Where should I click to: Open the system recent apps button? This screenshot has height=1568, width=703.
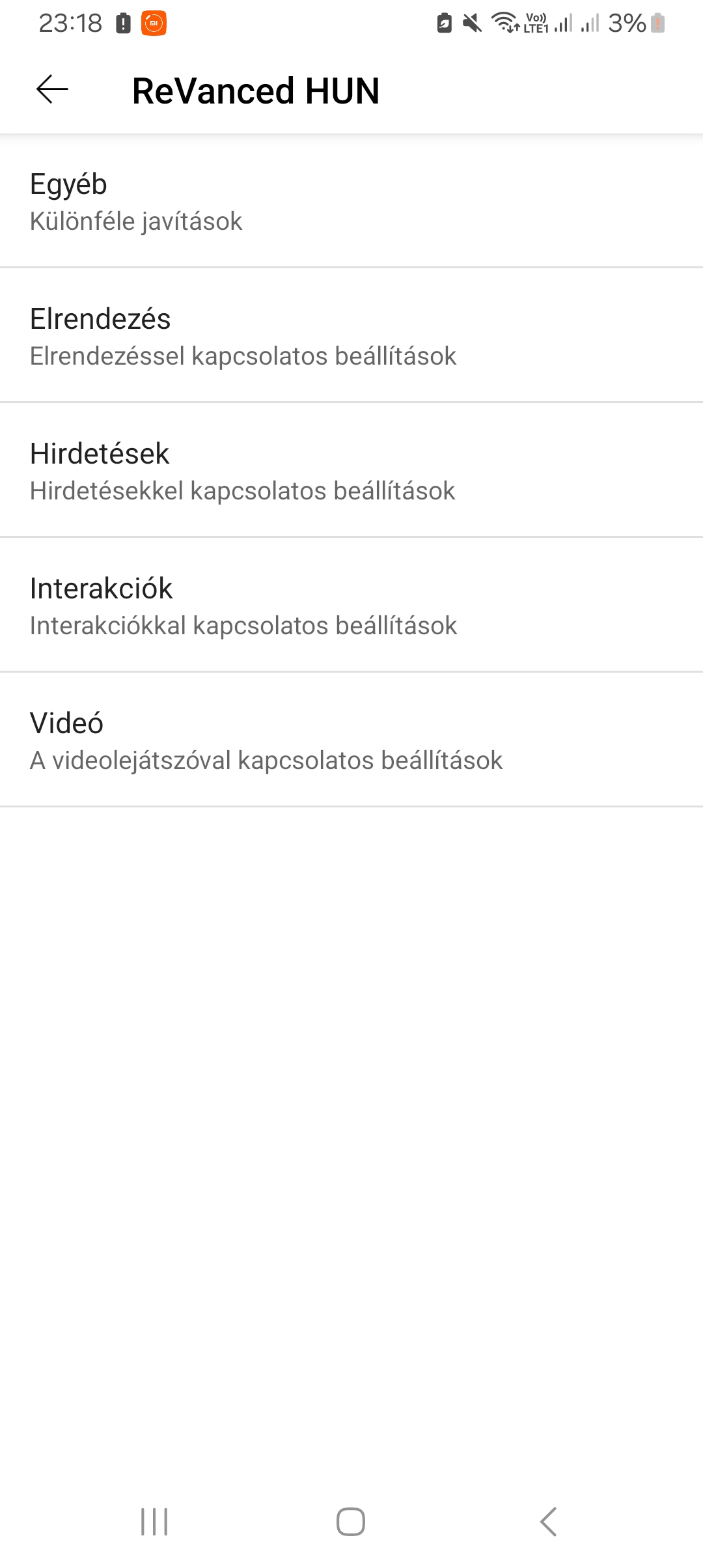(154, 1522)
